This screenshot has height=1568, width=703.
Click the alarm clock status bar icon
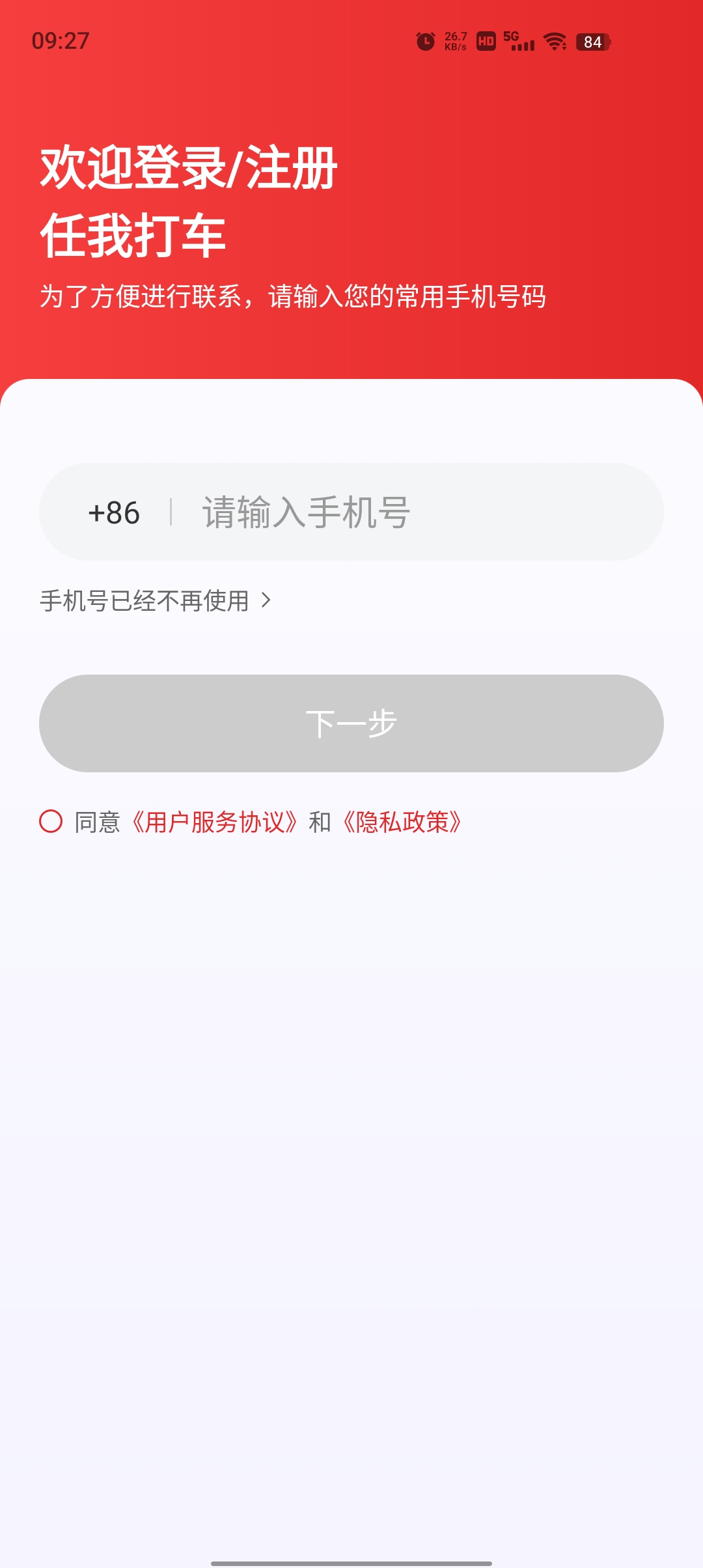pos(426,42)
